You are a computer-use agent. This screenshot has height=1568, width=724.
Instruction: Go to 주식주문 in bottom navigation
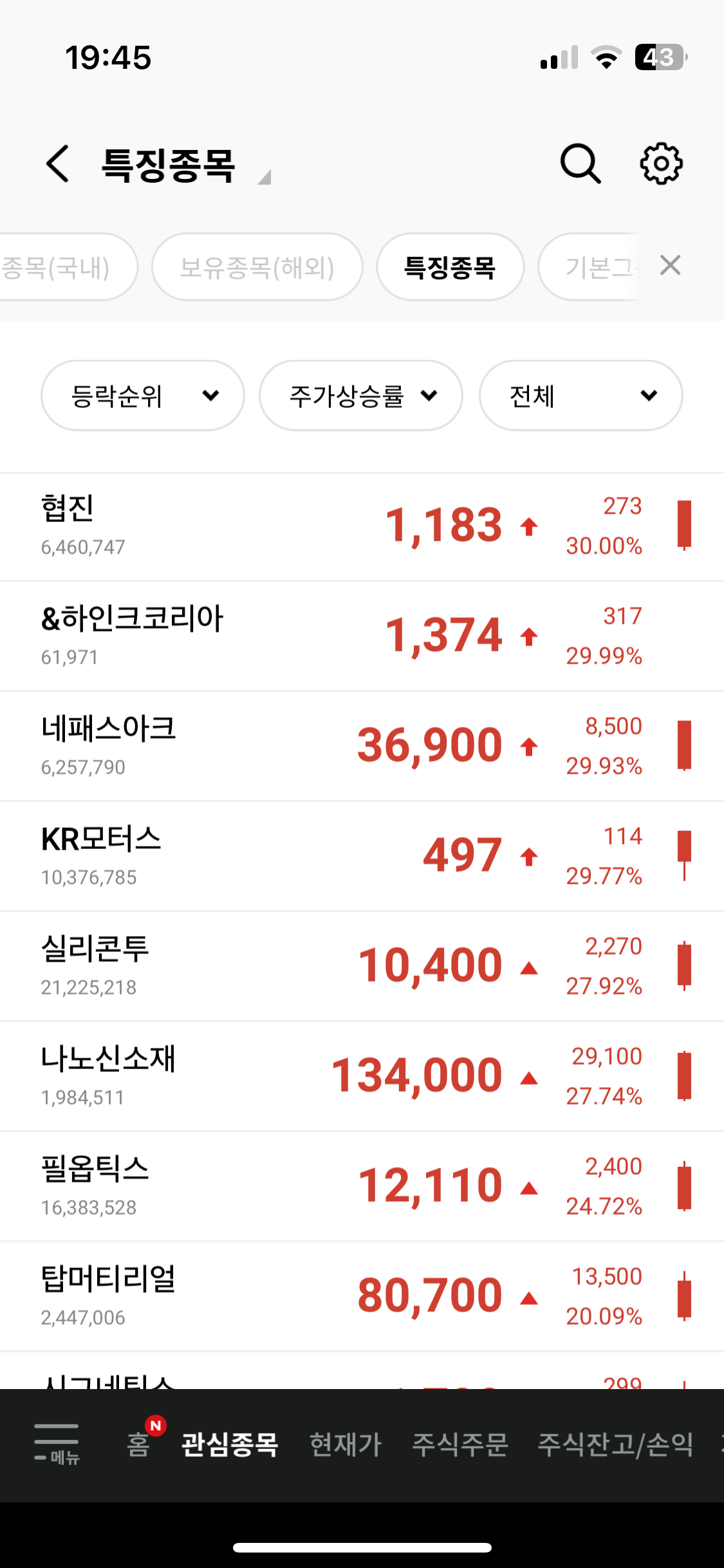(x=460, y=1445)
